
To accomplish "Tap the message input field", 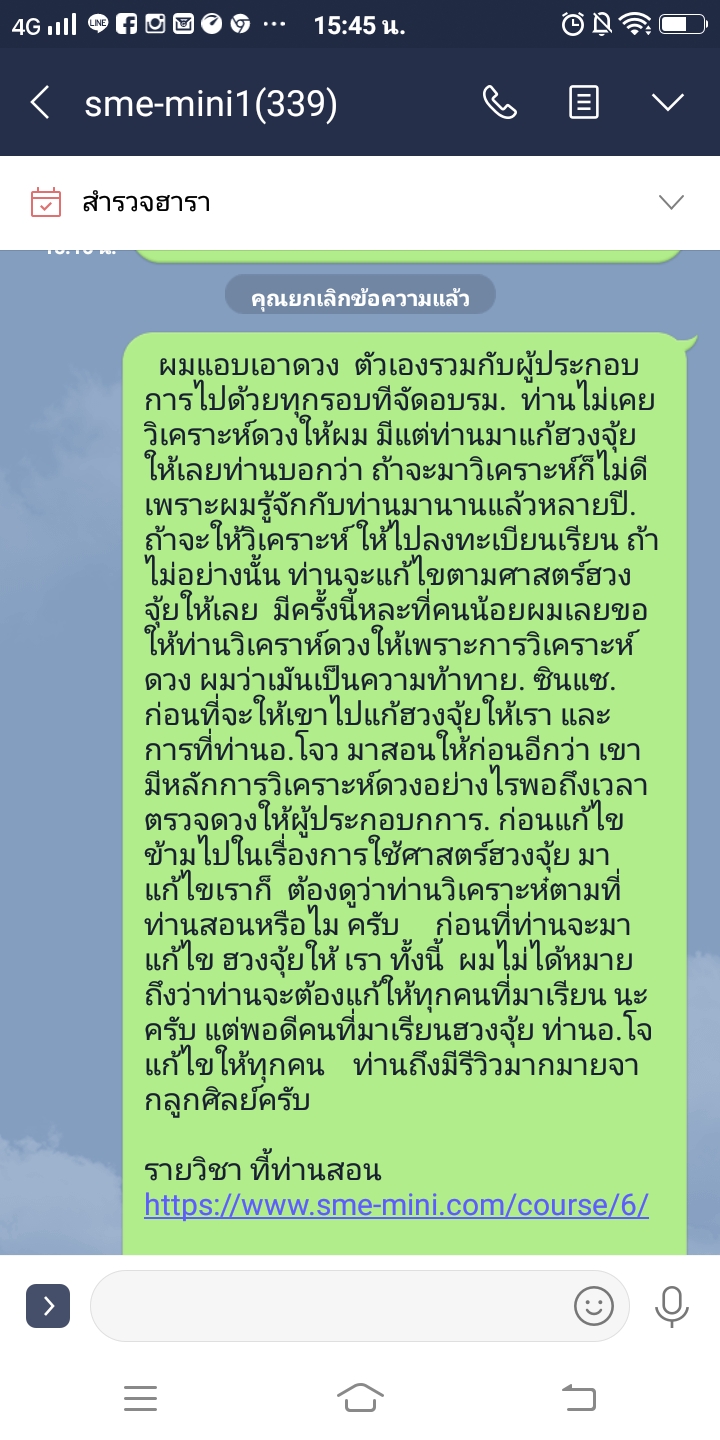I will (330, 1306).
